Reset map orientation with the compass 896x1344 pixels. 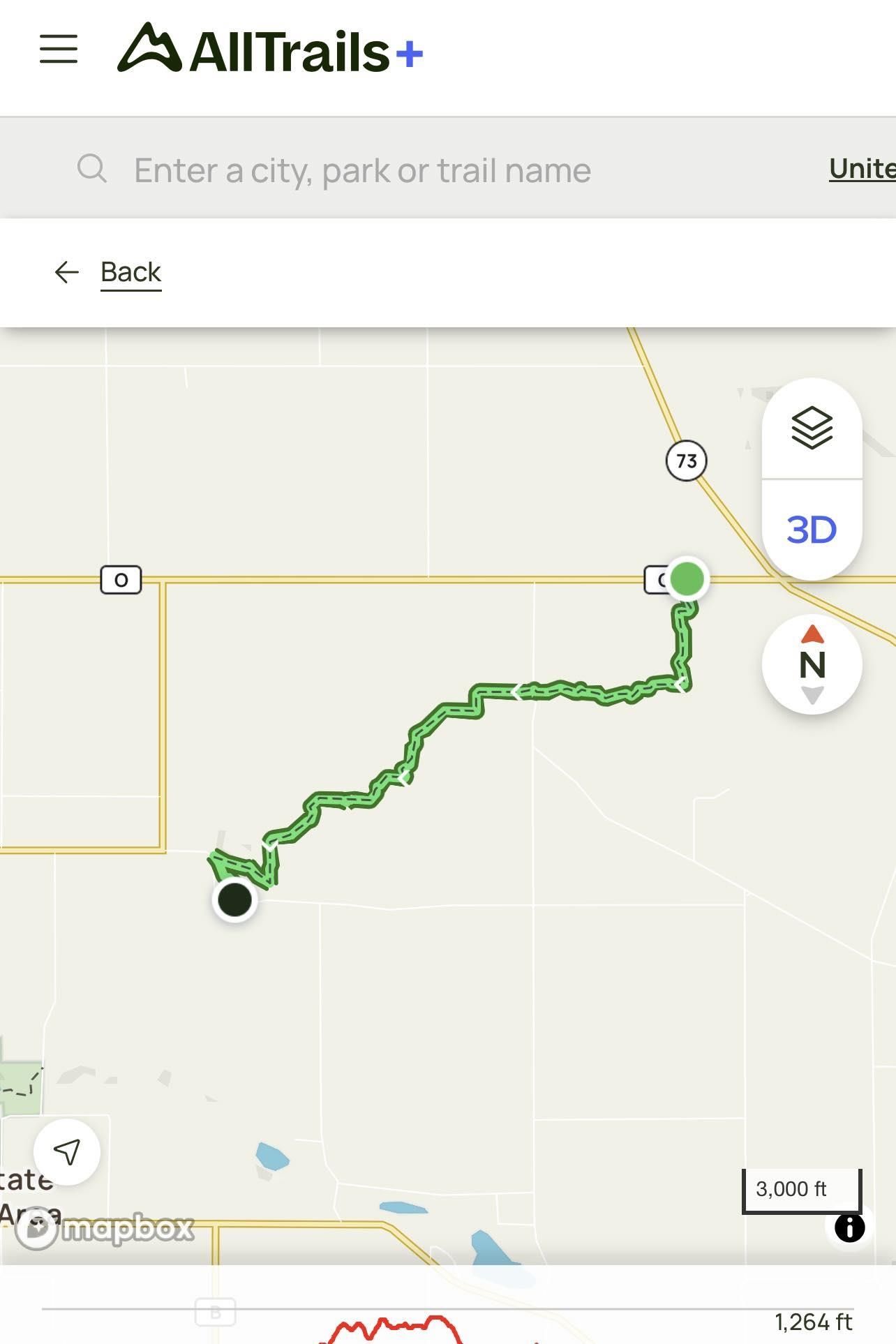pyautogui.click(x=812, y=664)
